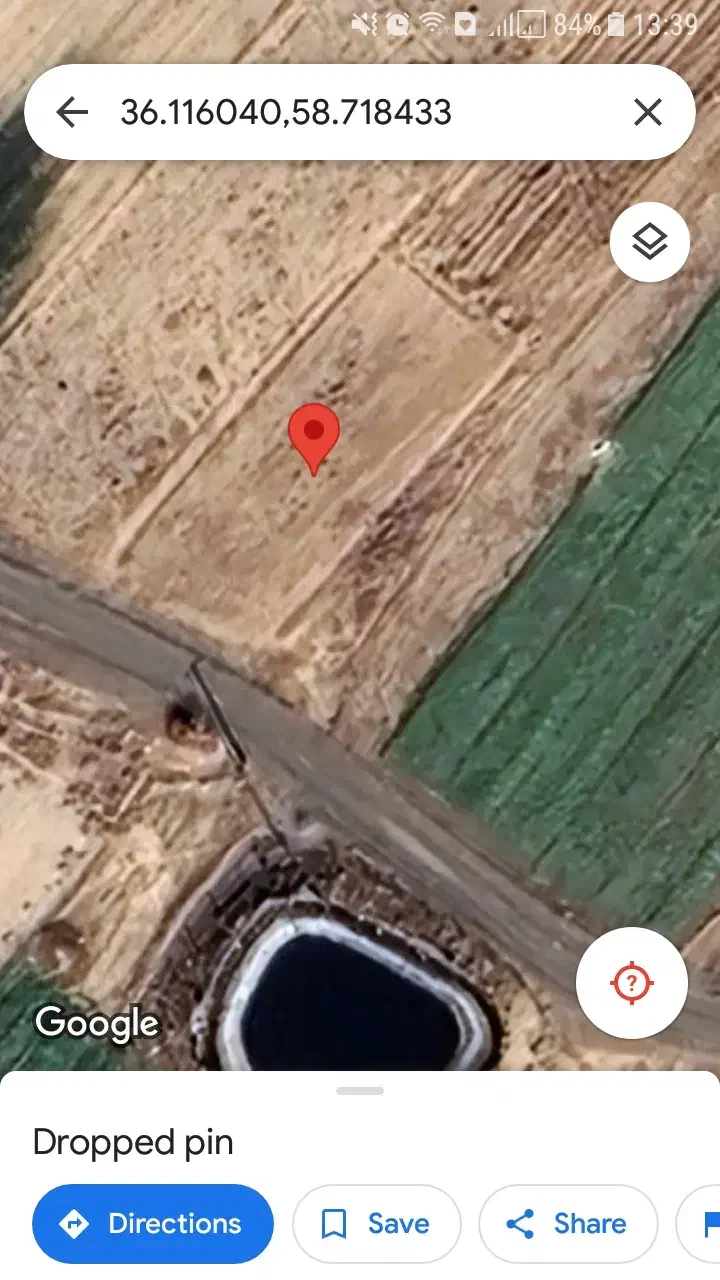The height and width of the screenshot is (1280, 720).
Task: Open the map layers selector
Action: coord(650,242)
